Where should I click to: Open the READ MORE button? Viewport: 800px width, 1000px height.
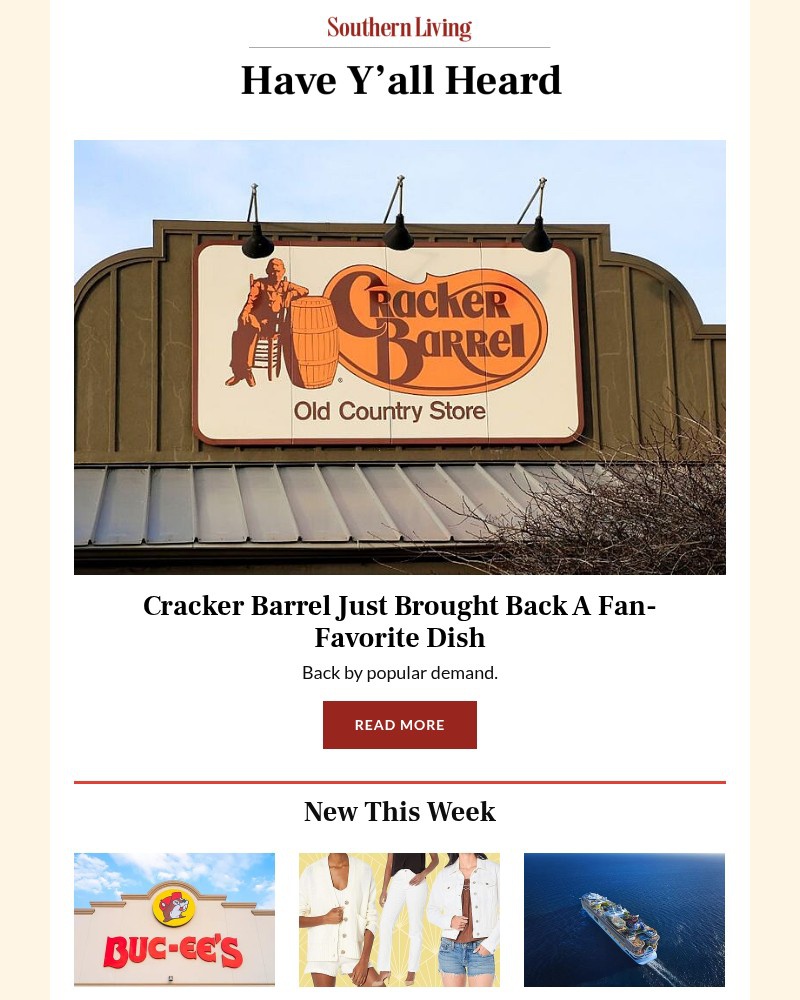pos(399,724)
